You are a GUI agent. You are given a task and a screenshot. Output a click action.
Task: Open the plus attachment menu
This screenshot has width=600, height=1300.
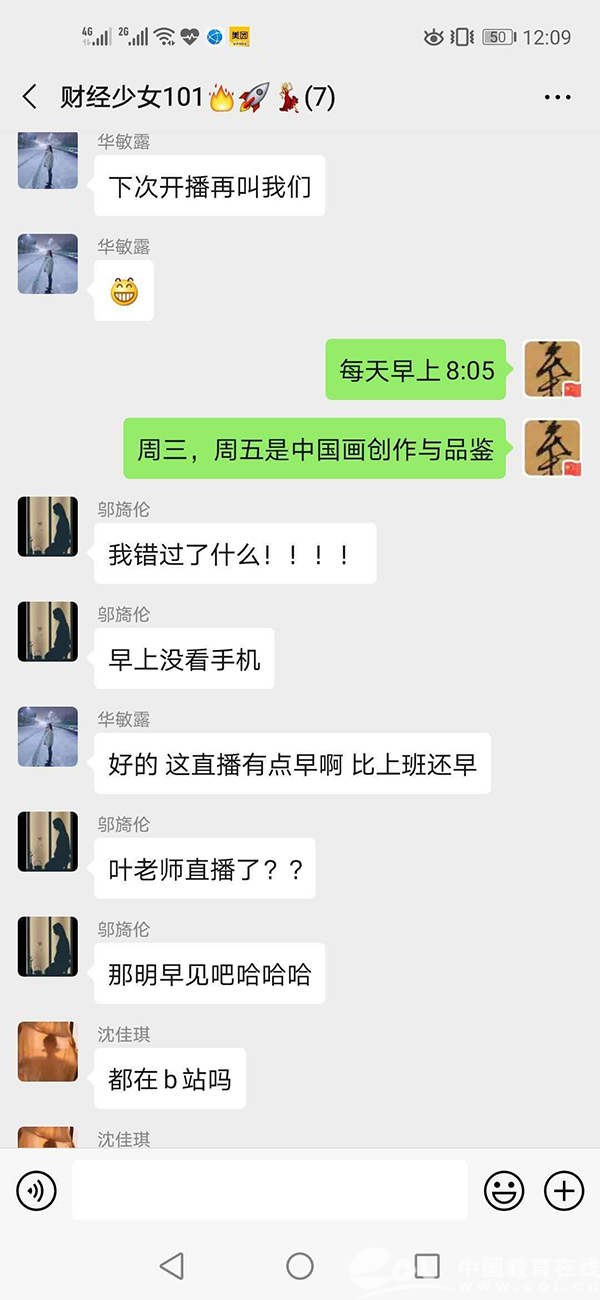coord(563,1190)
